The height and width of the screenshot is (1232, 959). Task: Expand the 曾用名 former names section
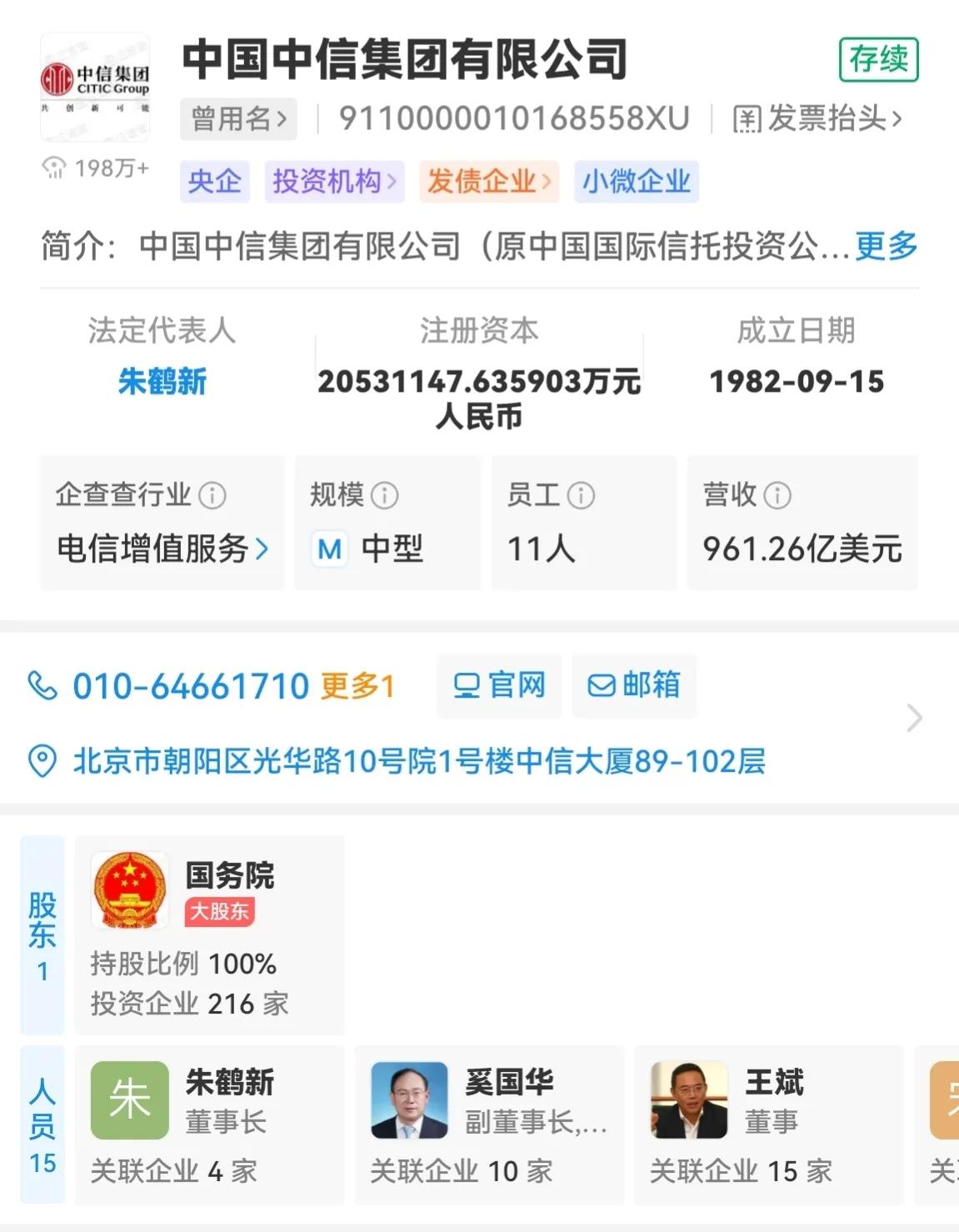(x=238, y=118)
